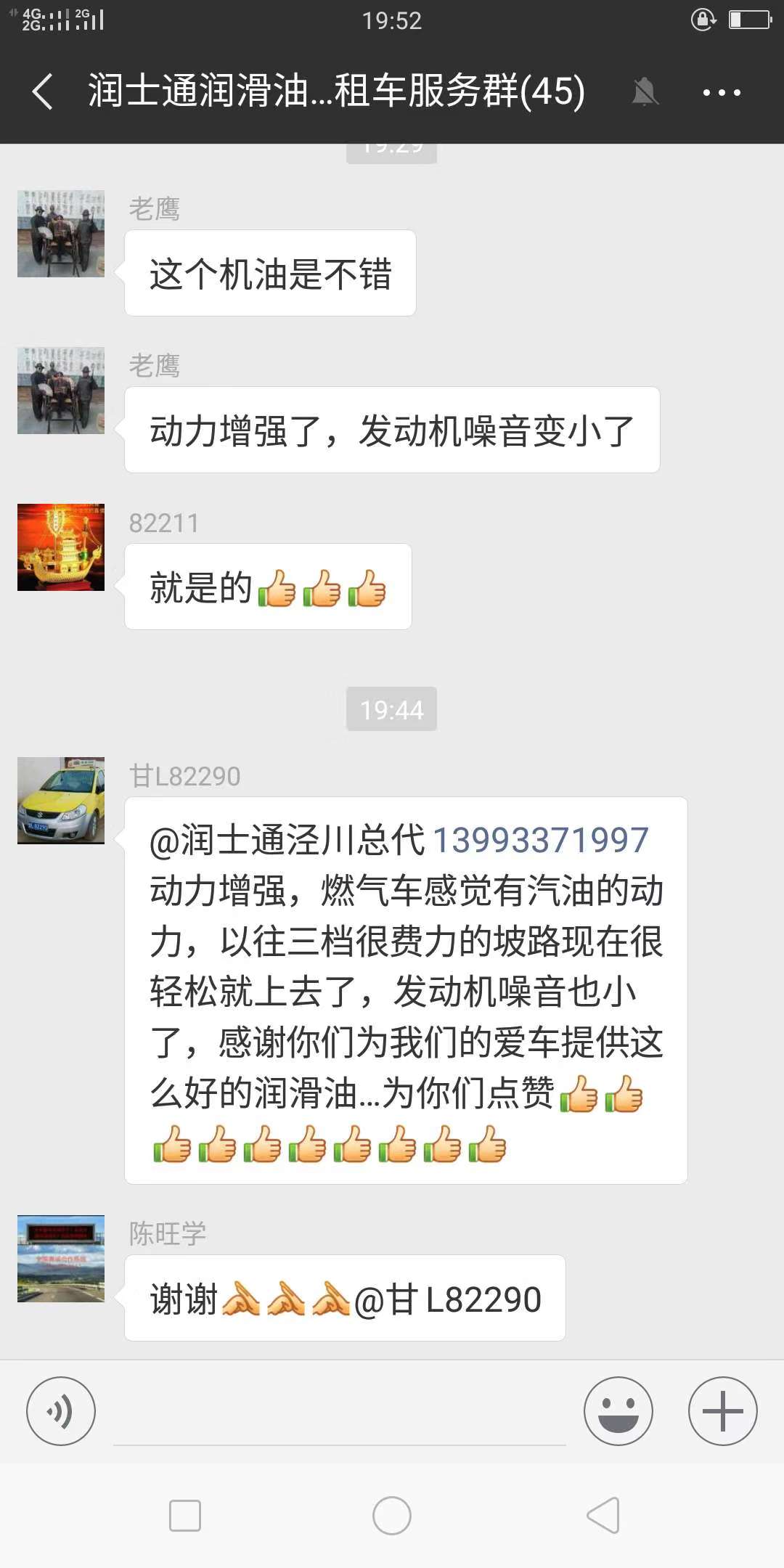Open the group chat options menu

click(721, 92)
